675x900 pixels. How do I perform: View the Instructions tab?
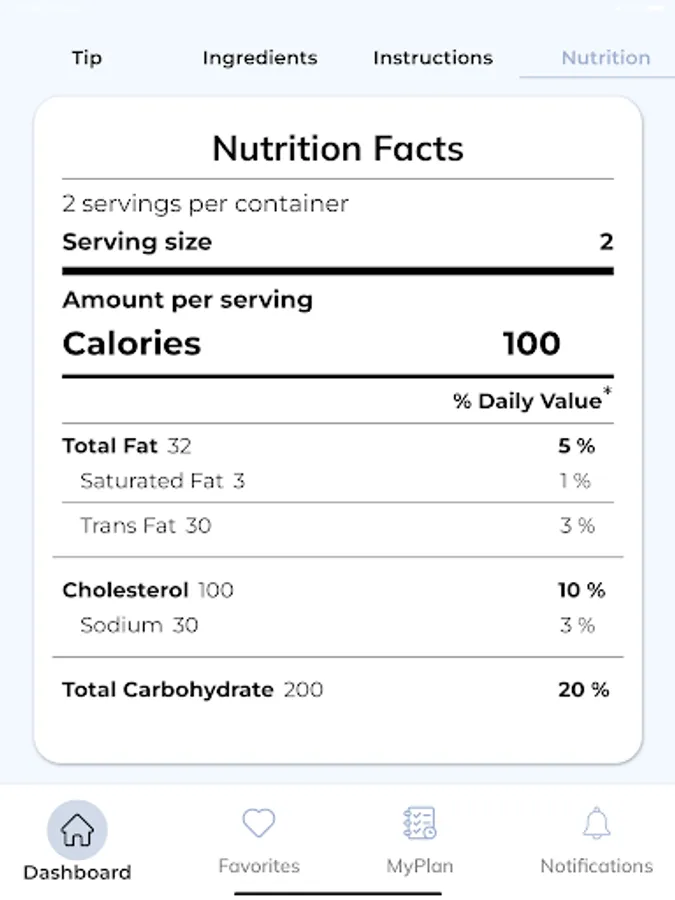pos(432,58)
